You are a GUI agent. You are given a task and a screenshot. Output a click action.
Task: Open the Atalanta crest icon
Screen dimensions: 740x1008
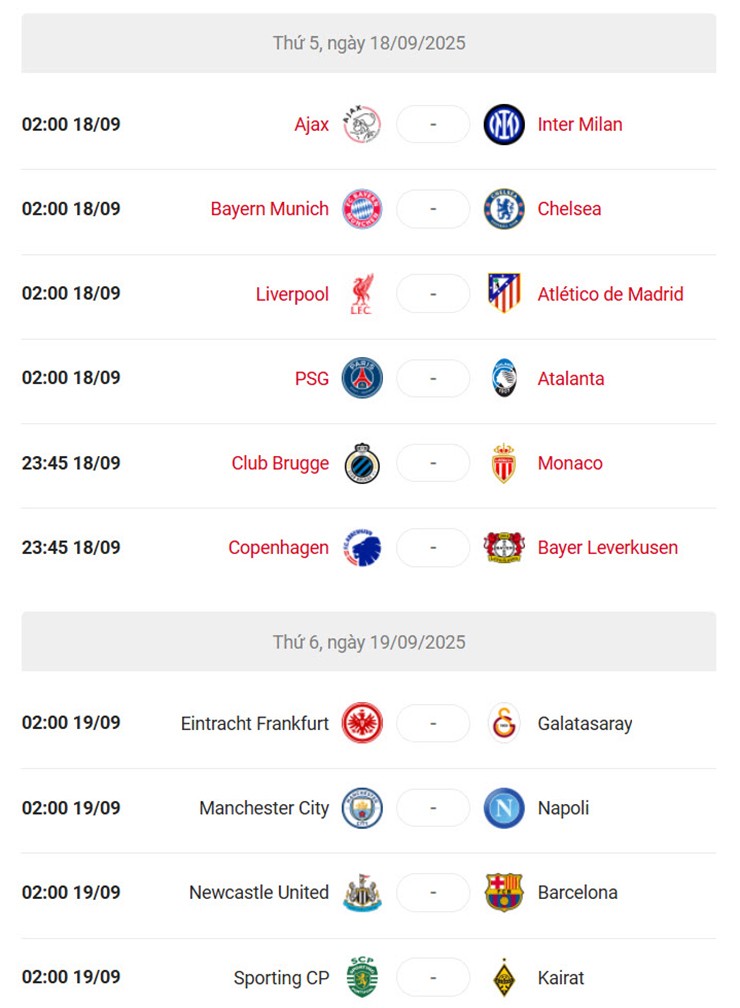pos(505,378)
